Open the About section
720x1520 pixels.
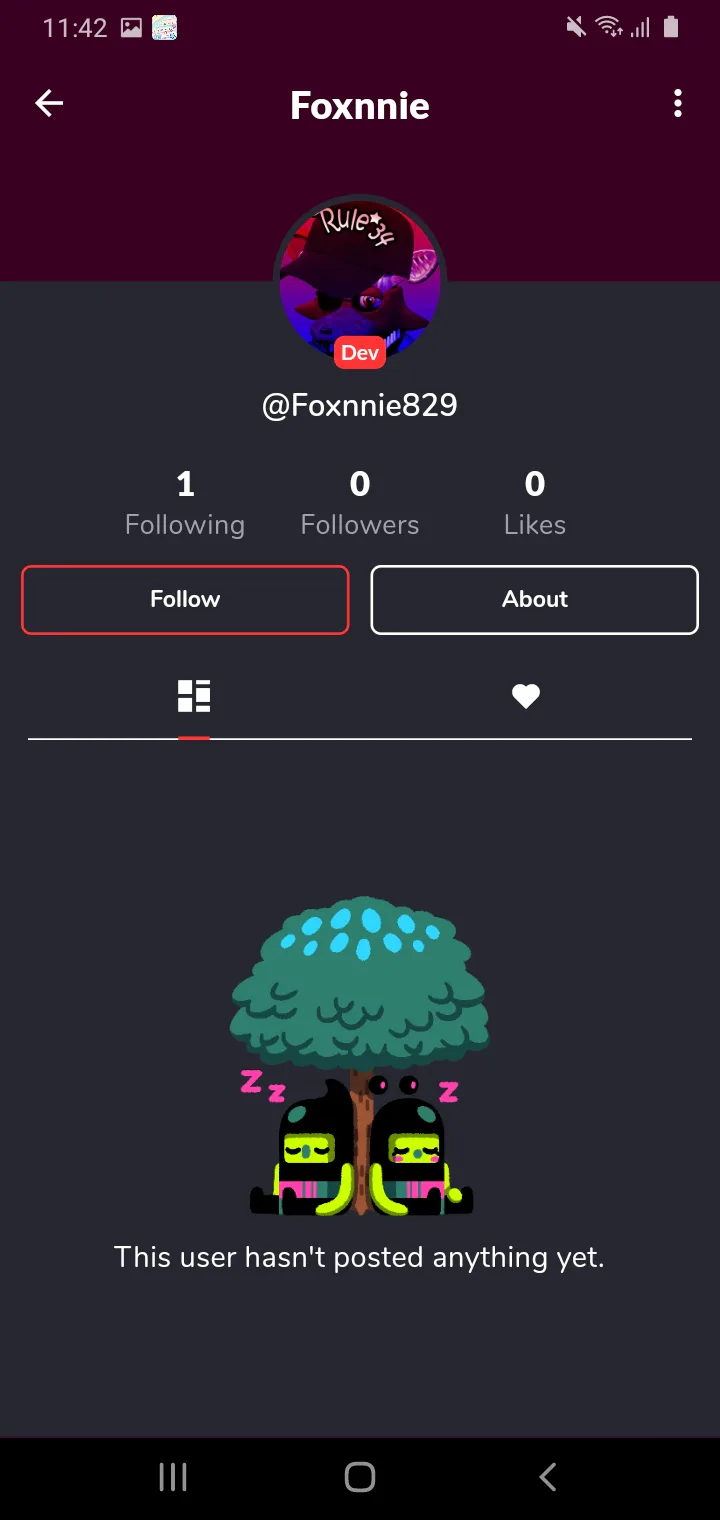tap(534, 600)
